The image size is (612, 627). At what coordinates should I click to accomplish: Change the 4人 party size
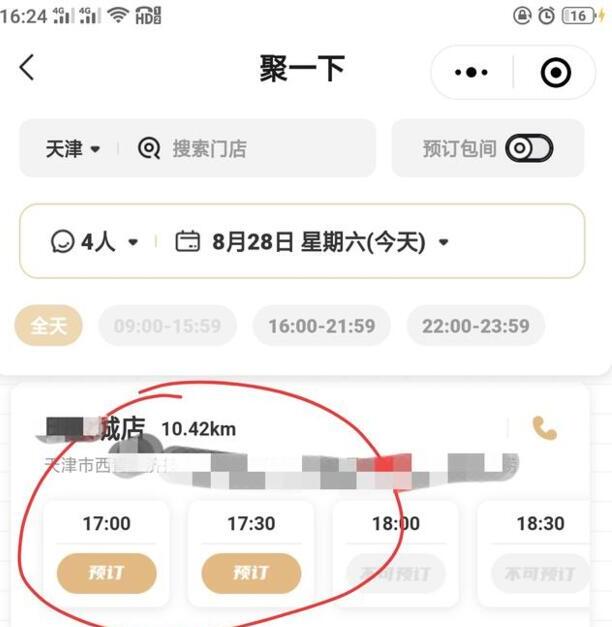pos(95,242)
